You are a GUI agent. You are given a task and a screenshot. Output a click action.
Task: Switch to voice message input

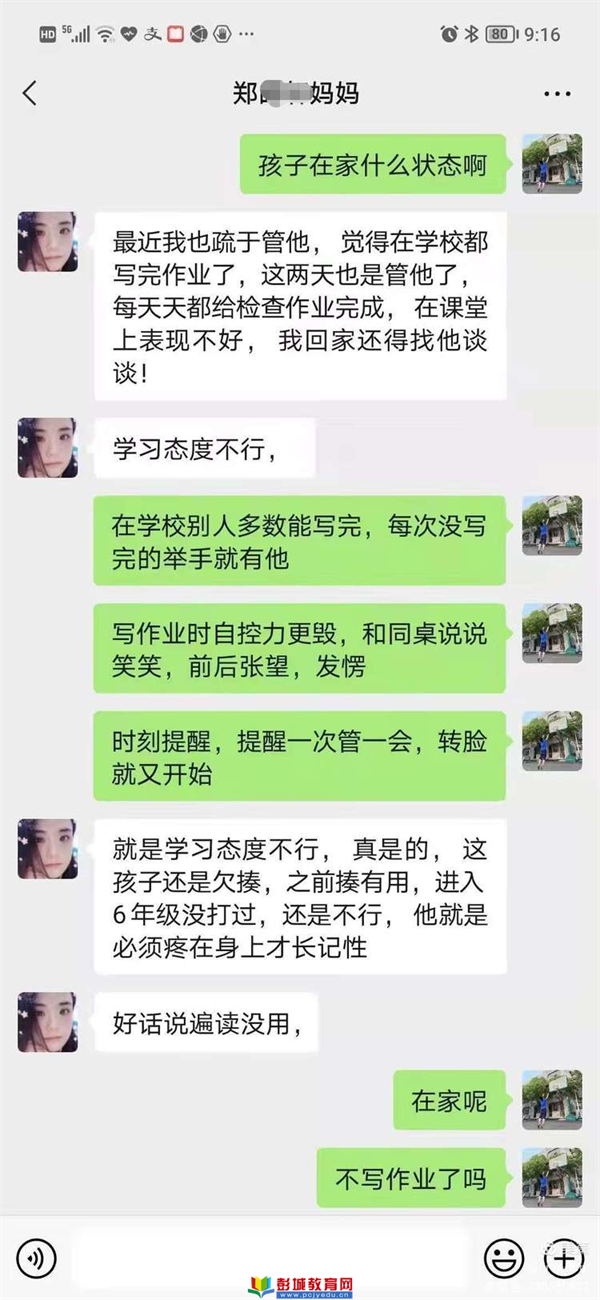[37, 1257]
